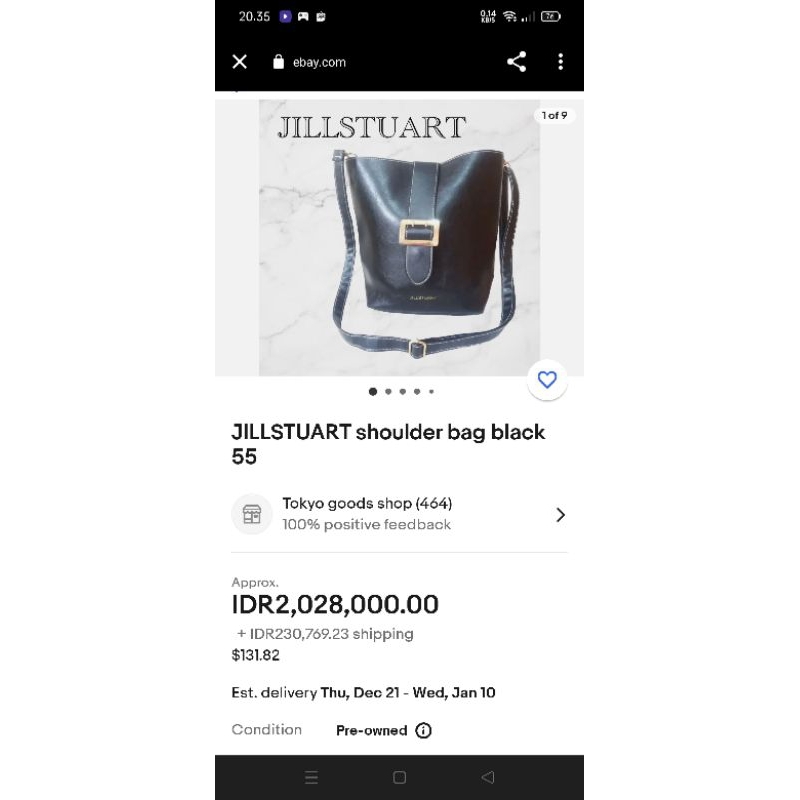Close the ebay.com browser tab
The height and width of the screenshot is (800, 800).
pyautogui.click(x=240, y=62)
